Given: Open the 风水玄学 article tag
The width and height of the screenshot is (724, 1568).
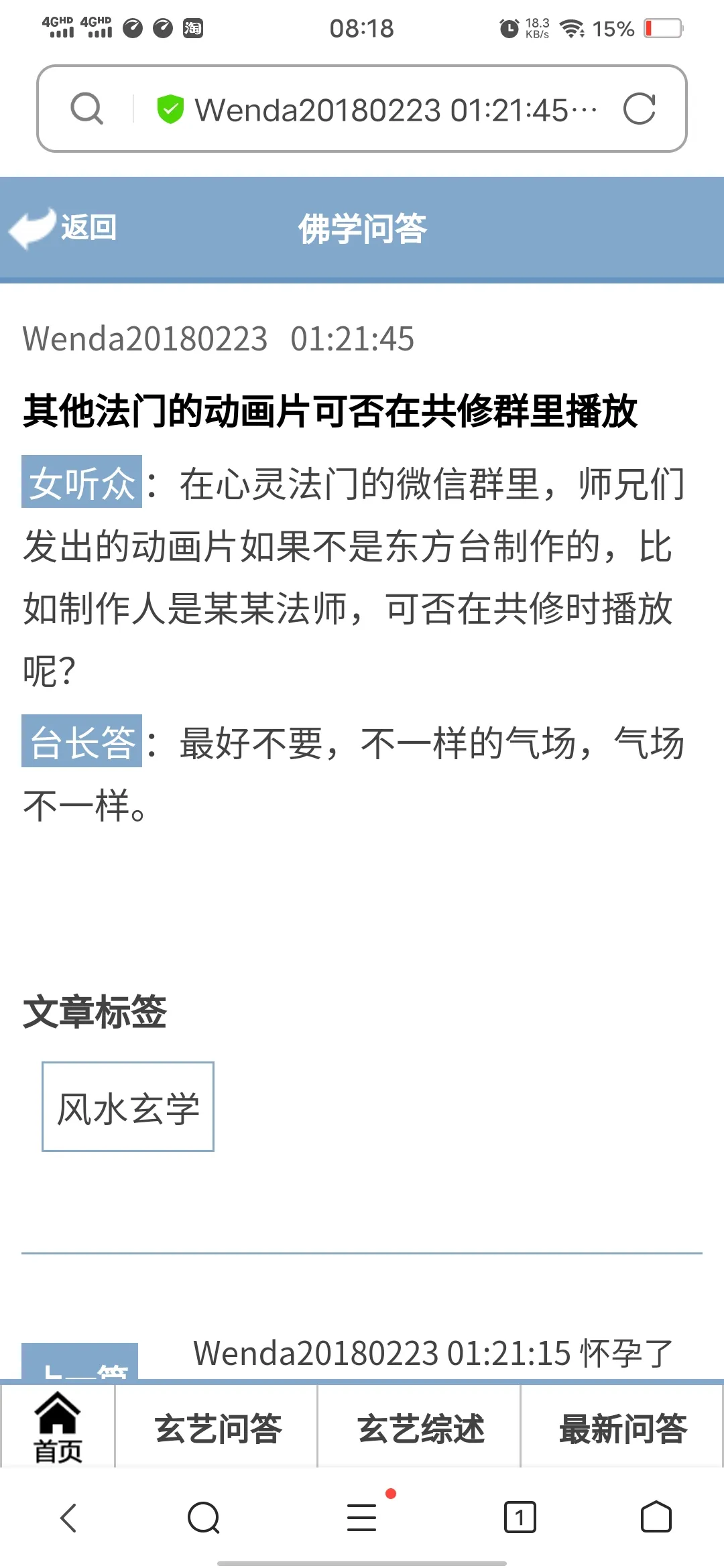Looking at the screenshot, I should 128,1106.
